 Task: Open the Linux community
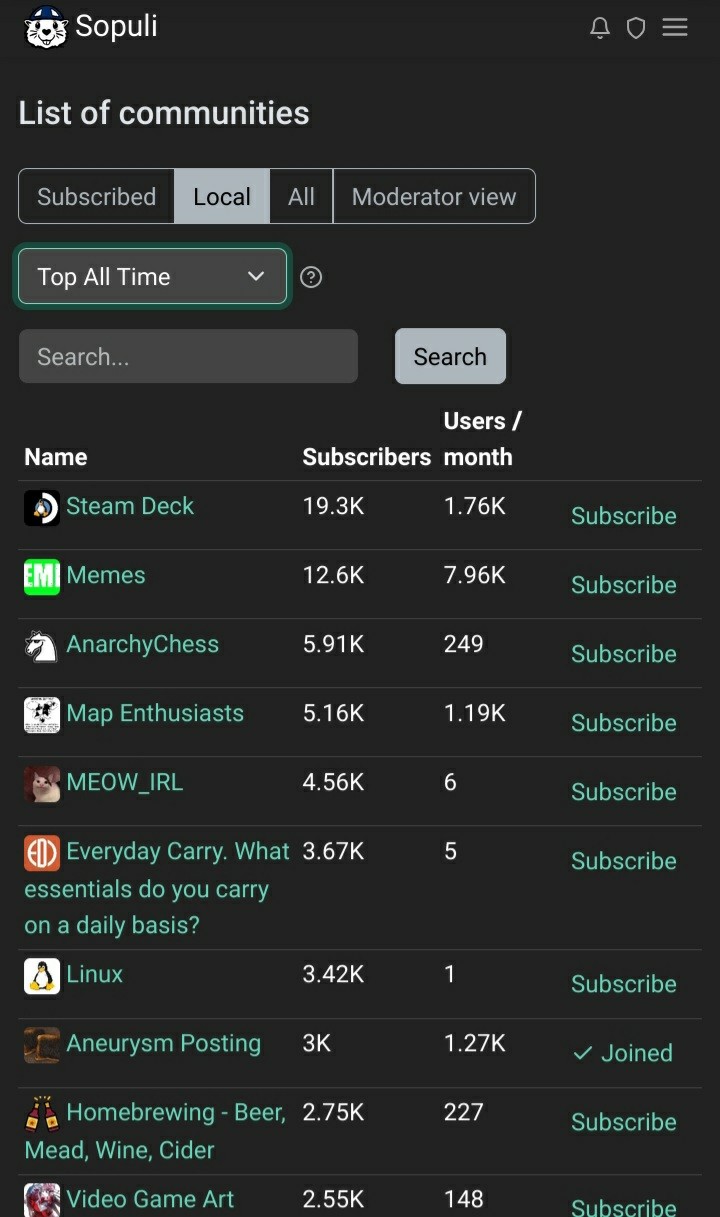click(94, 974)
